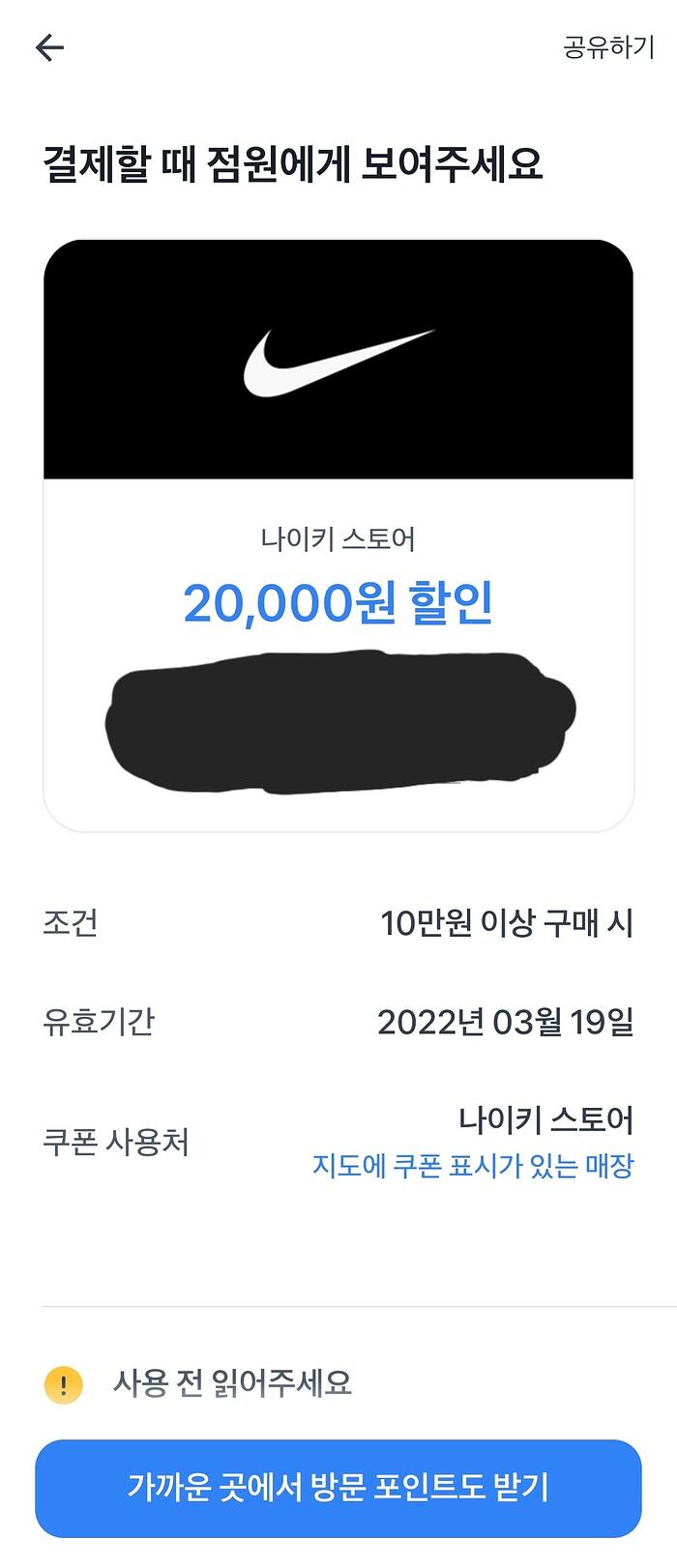The image size is (677, 1568).
Task: Tap 공유하기 to share the coupon
Action: (608, 47)
